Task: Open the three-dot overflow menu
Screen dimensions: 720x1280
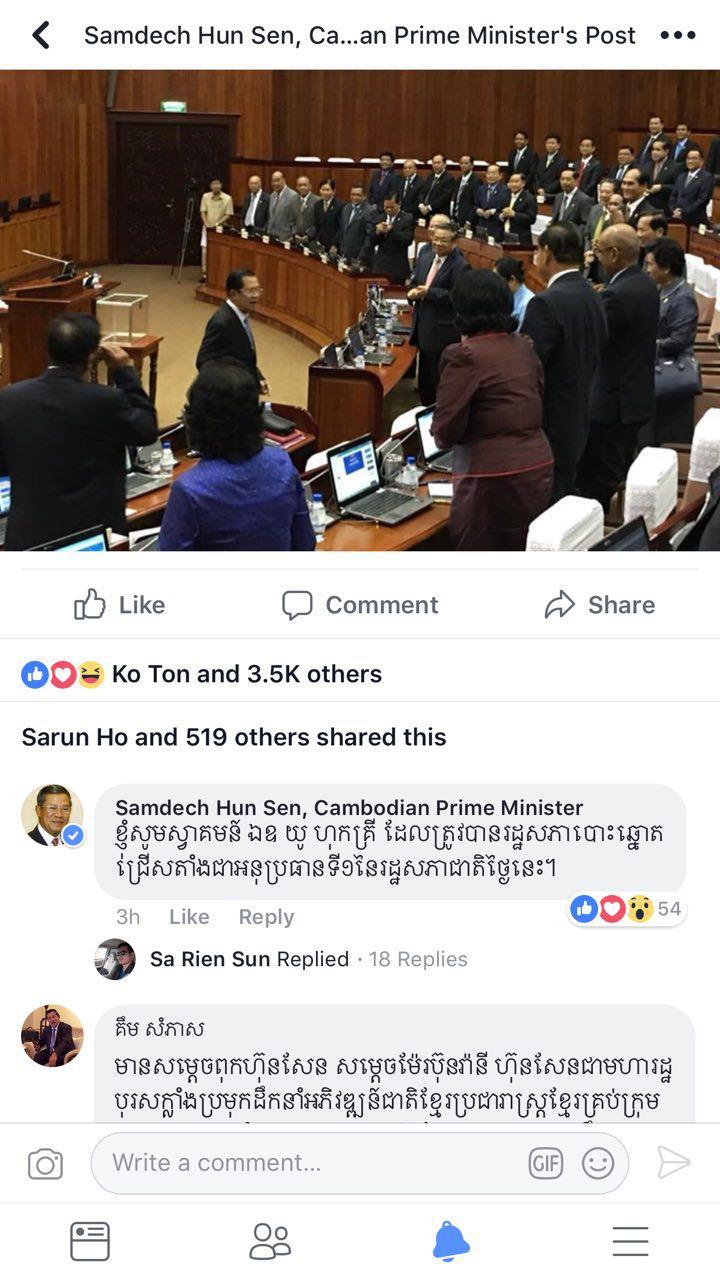Action: pos(677,36)
